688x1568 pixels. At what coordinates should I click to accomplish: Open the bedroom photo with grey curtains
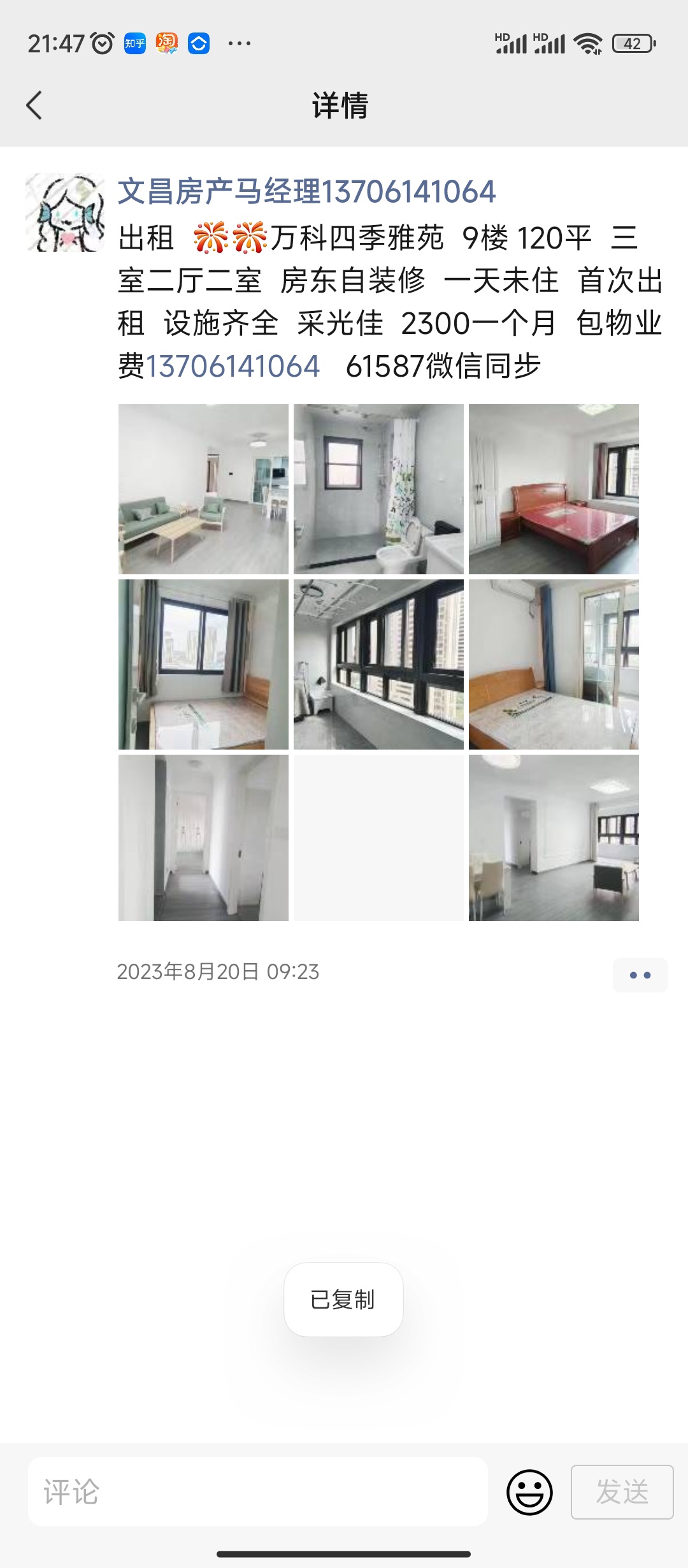click(203, 664)
